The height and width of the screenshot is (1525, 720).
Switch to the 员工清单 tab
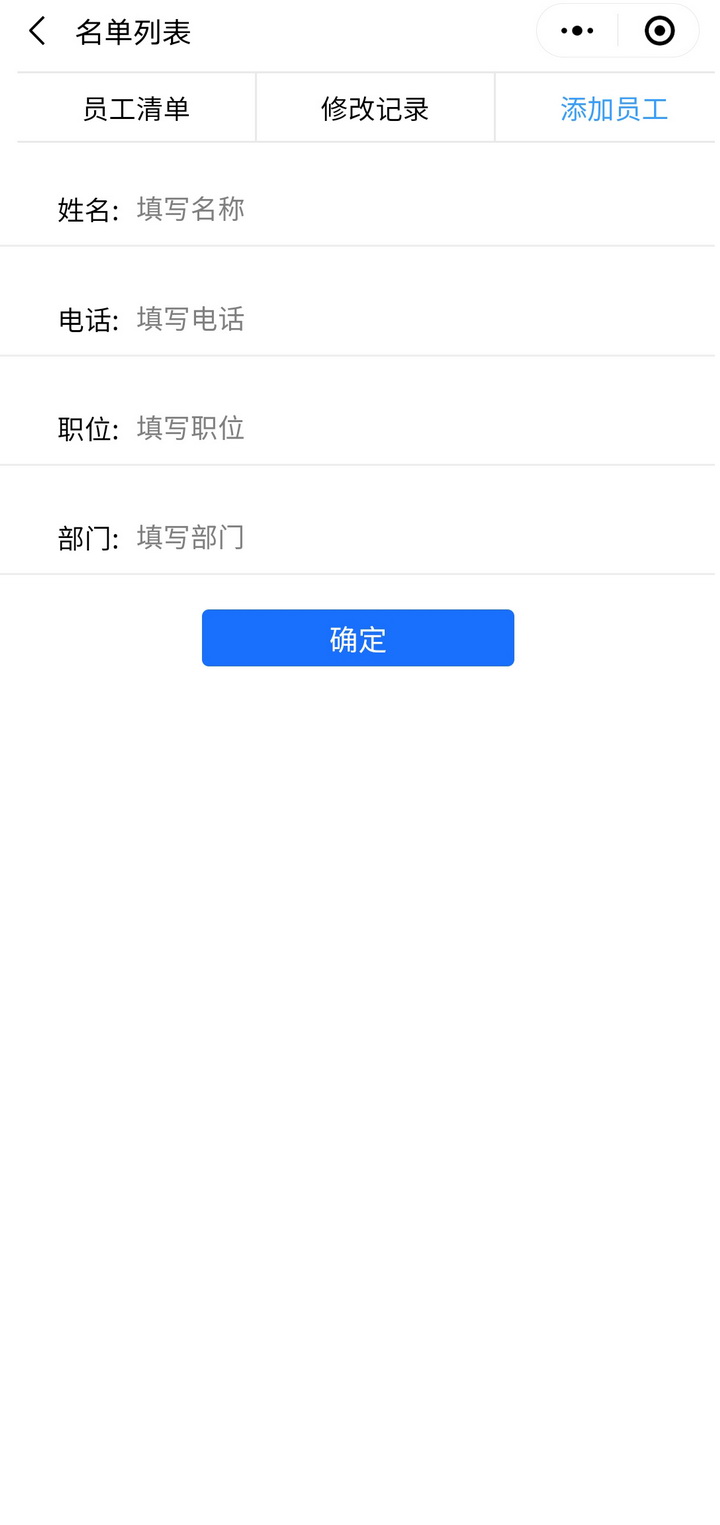click(136, 108)
